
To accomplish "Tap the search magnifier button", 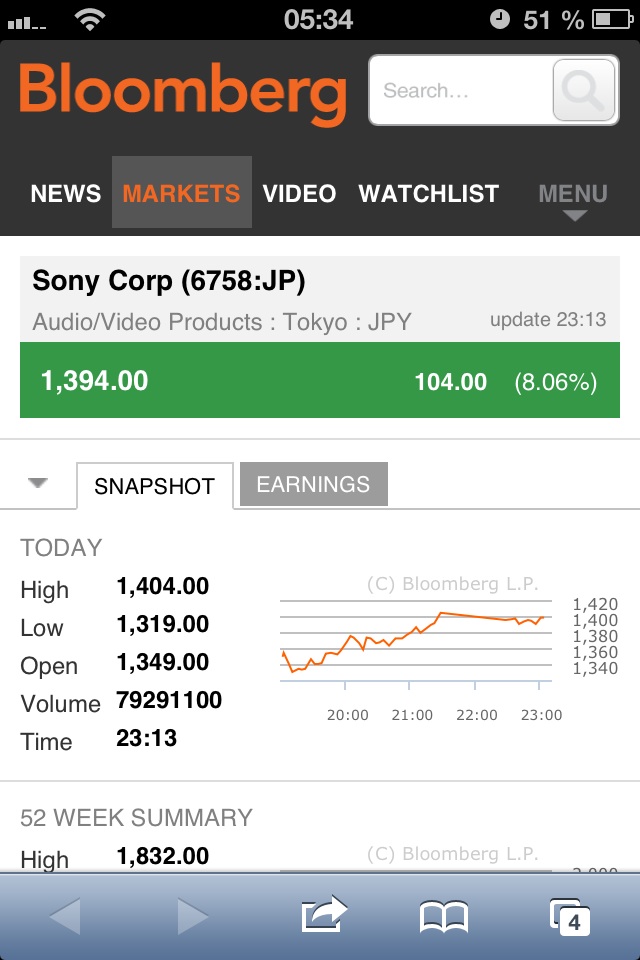I will (583, 91).
